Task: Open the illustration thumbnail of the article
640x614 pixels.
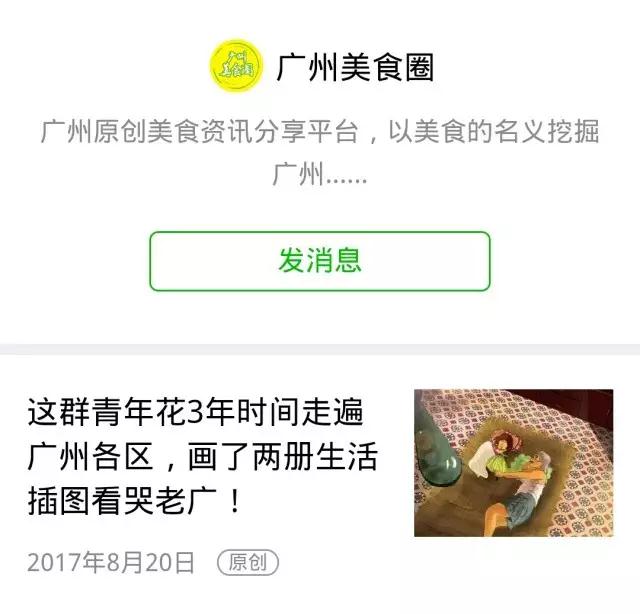Action: point(513,462)
